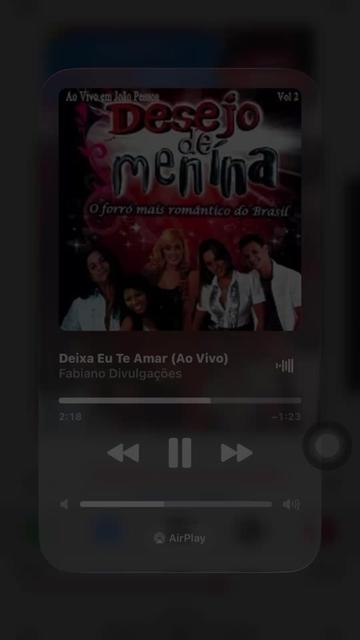Tap the audio waveform icon beside song title
The width and height of the screenshot is (360, 640).
(285, 366)
